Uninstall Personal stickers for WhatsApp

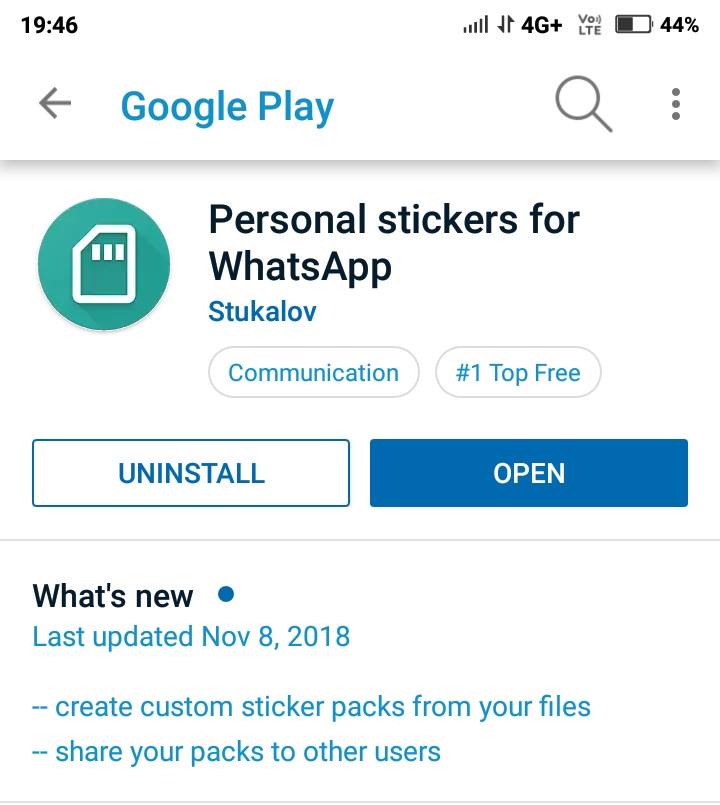[x=191, y=473]
